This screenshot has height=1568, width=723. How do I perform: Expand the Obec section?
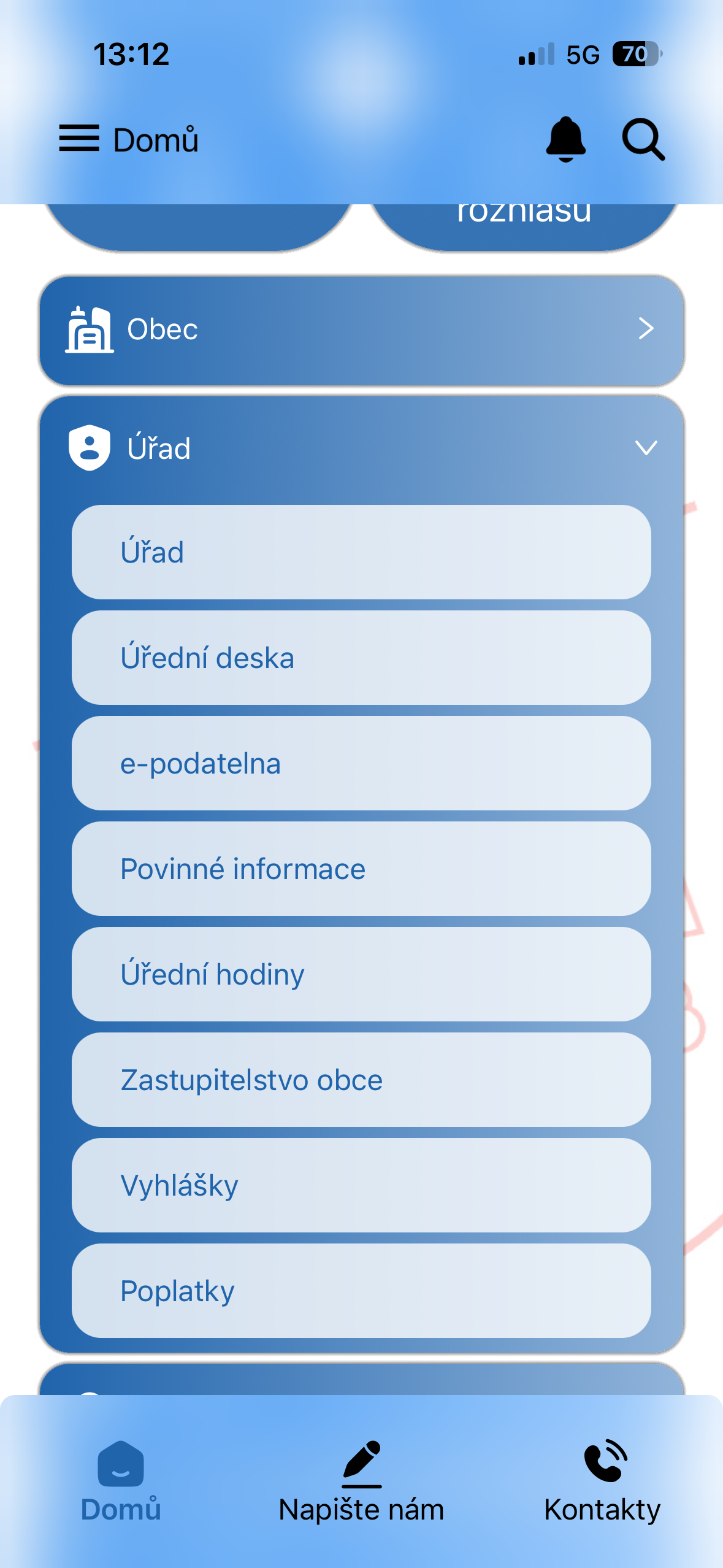click(361, 330)
